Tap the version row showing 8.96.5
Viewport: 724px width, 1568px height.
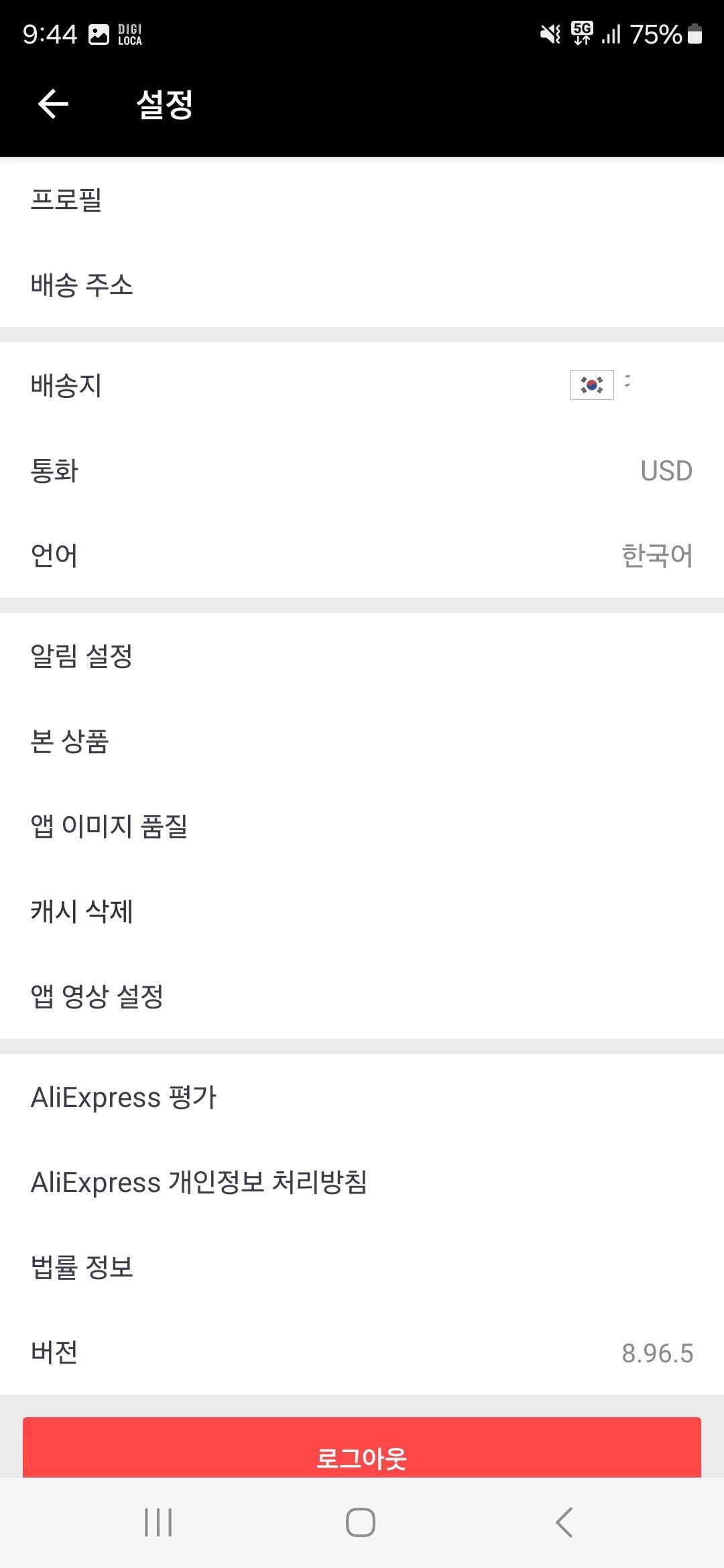362,1352
